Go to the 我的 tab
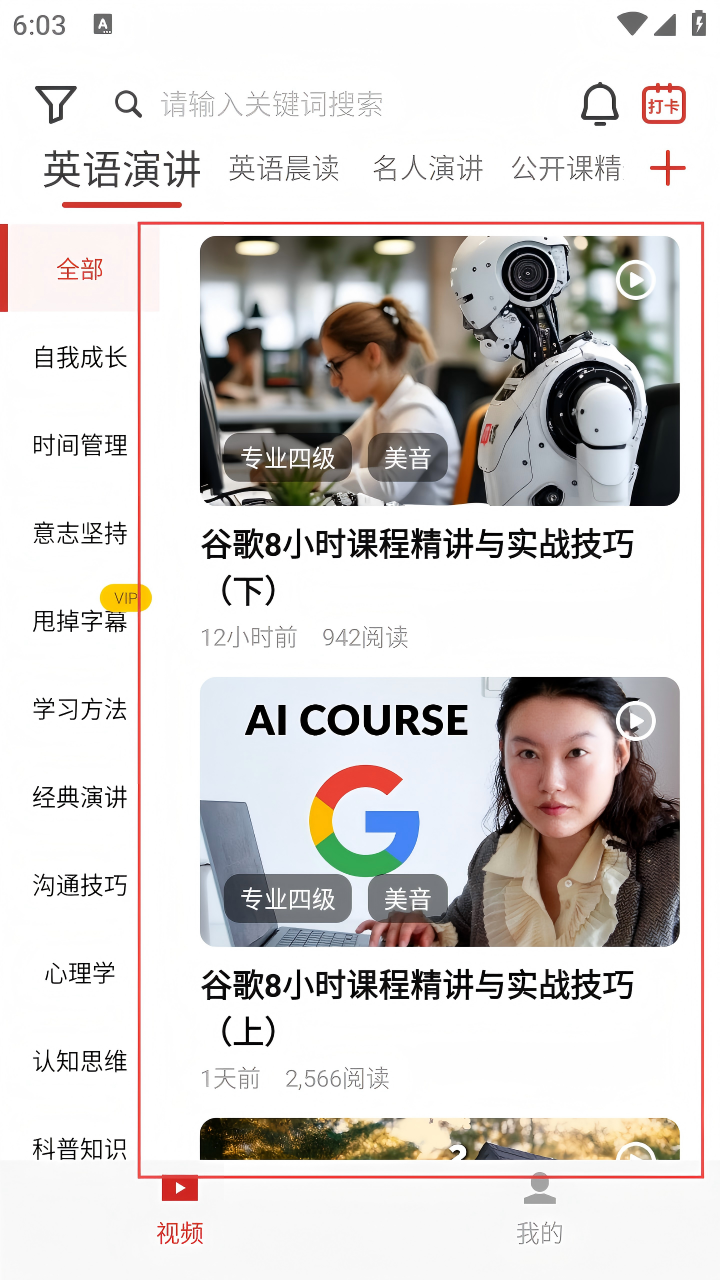Viewport: 720px width, 1280px height. coord(540,1210)
